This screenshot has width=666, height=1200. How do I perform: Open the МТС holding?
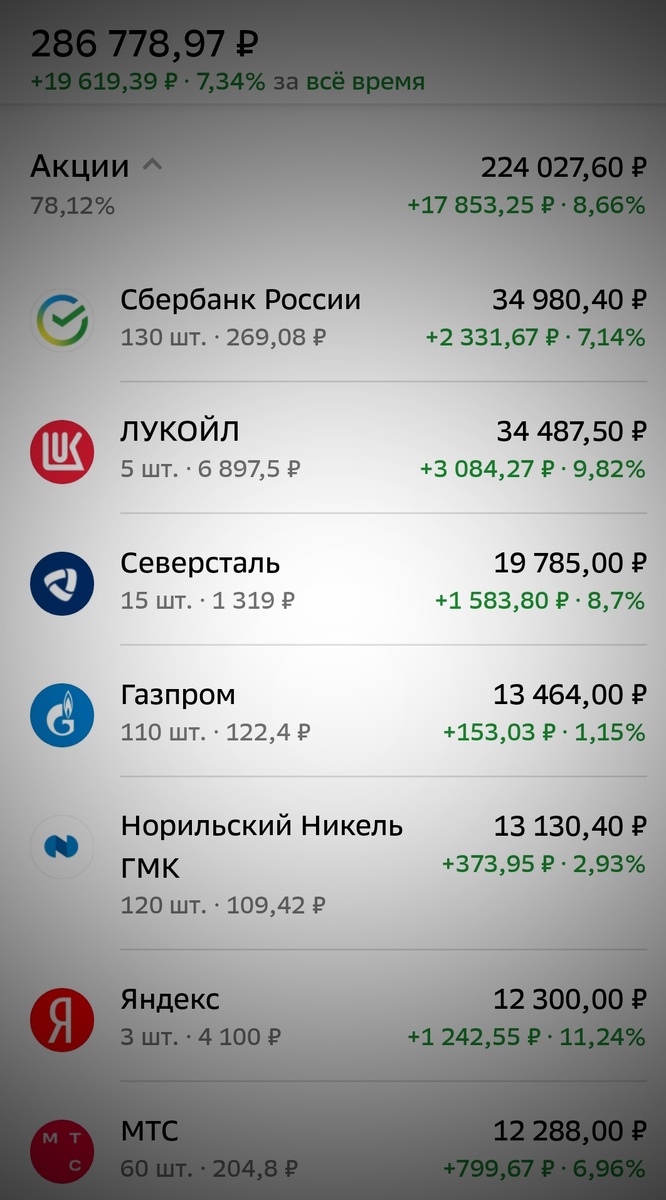point(333,1149)
